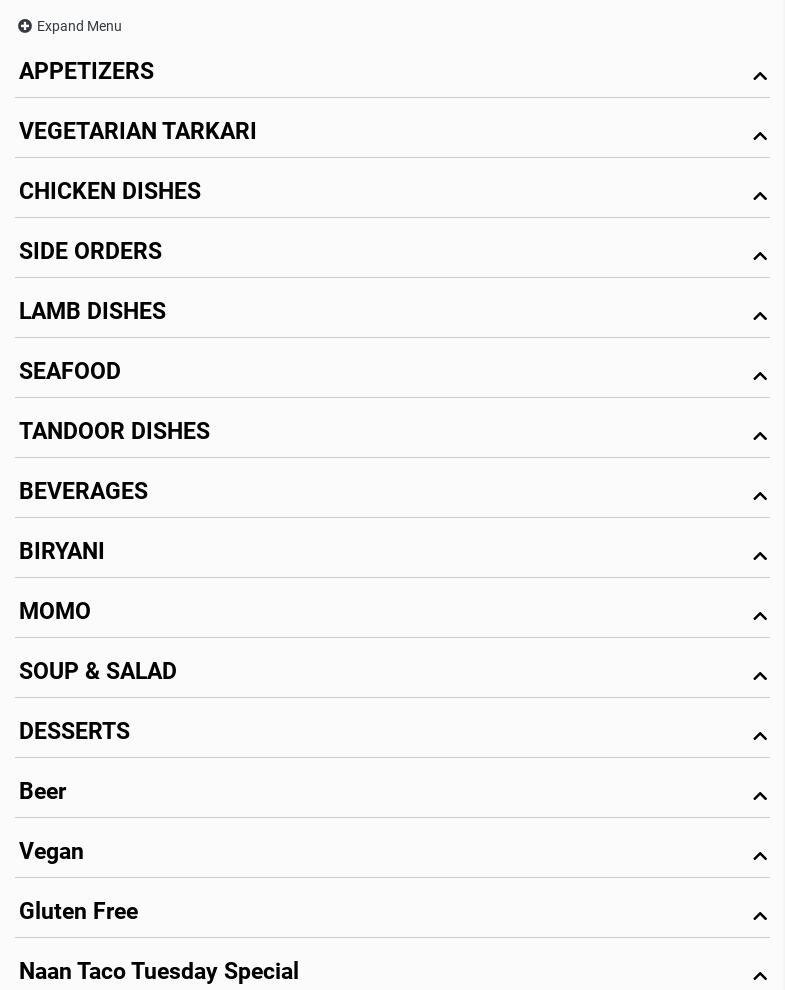
Task: Expand CHICKEN DISHES list
Action: (110, 192)
